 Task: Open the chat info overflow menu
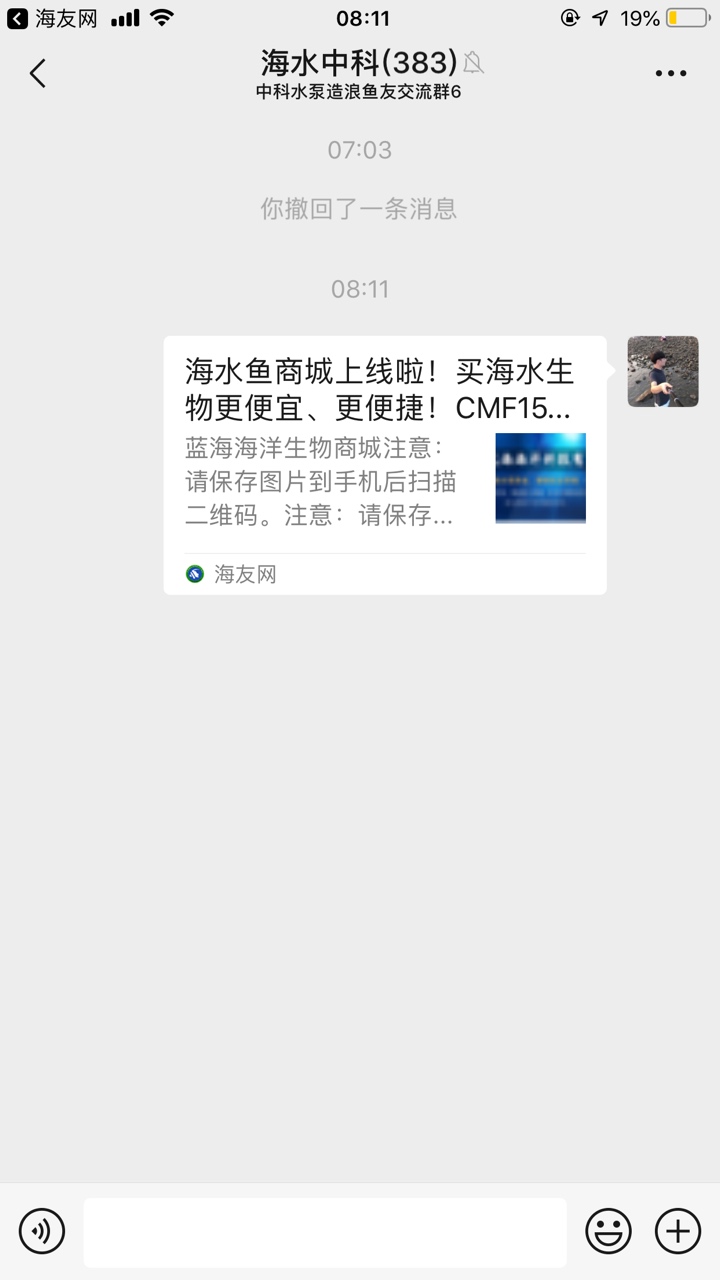click(670, 73)
